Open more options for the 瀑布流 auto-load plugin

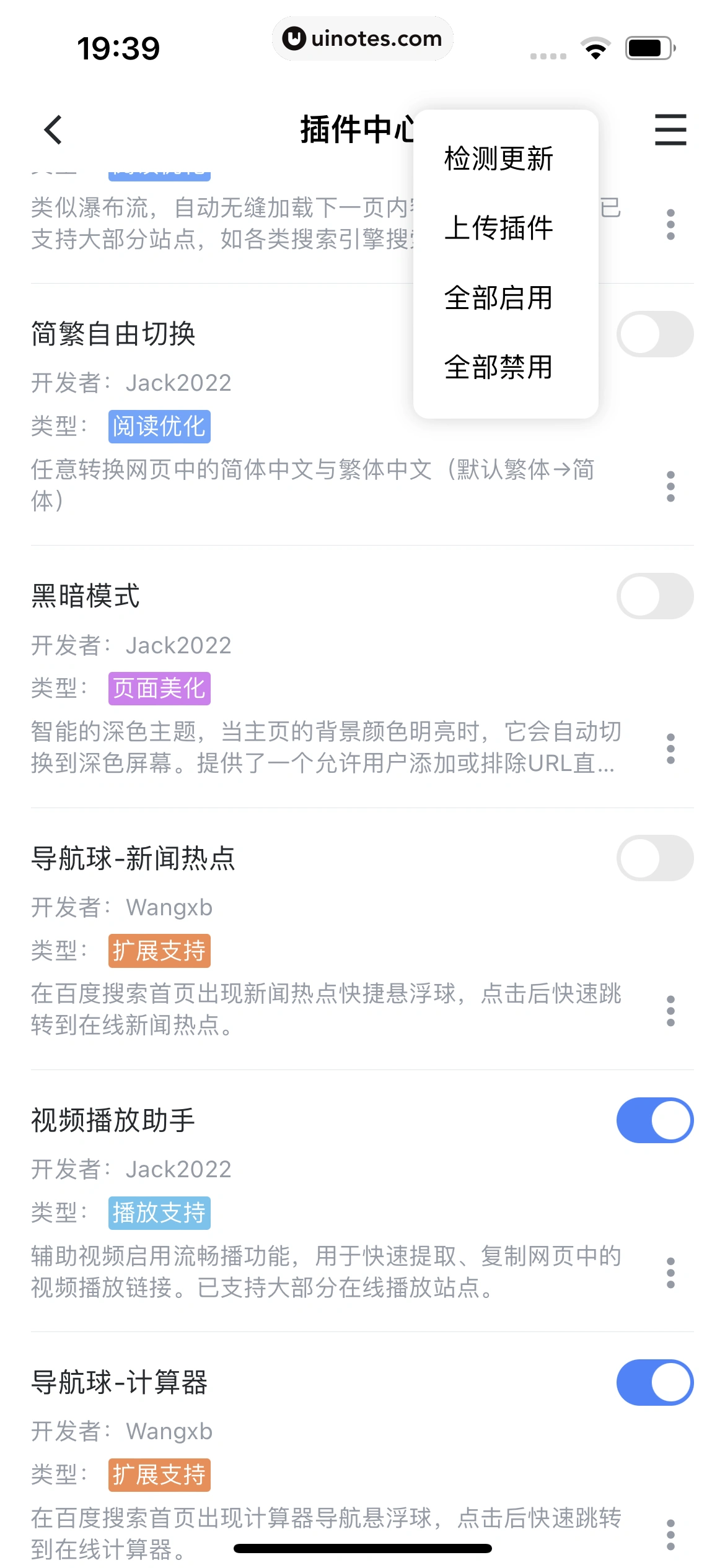tap(670, 224)
